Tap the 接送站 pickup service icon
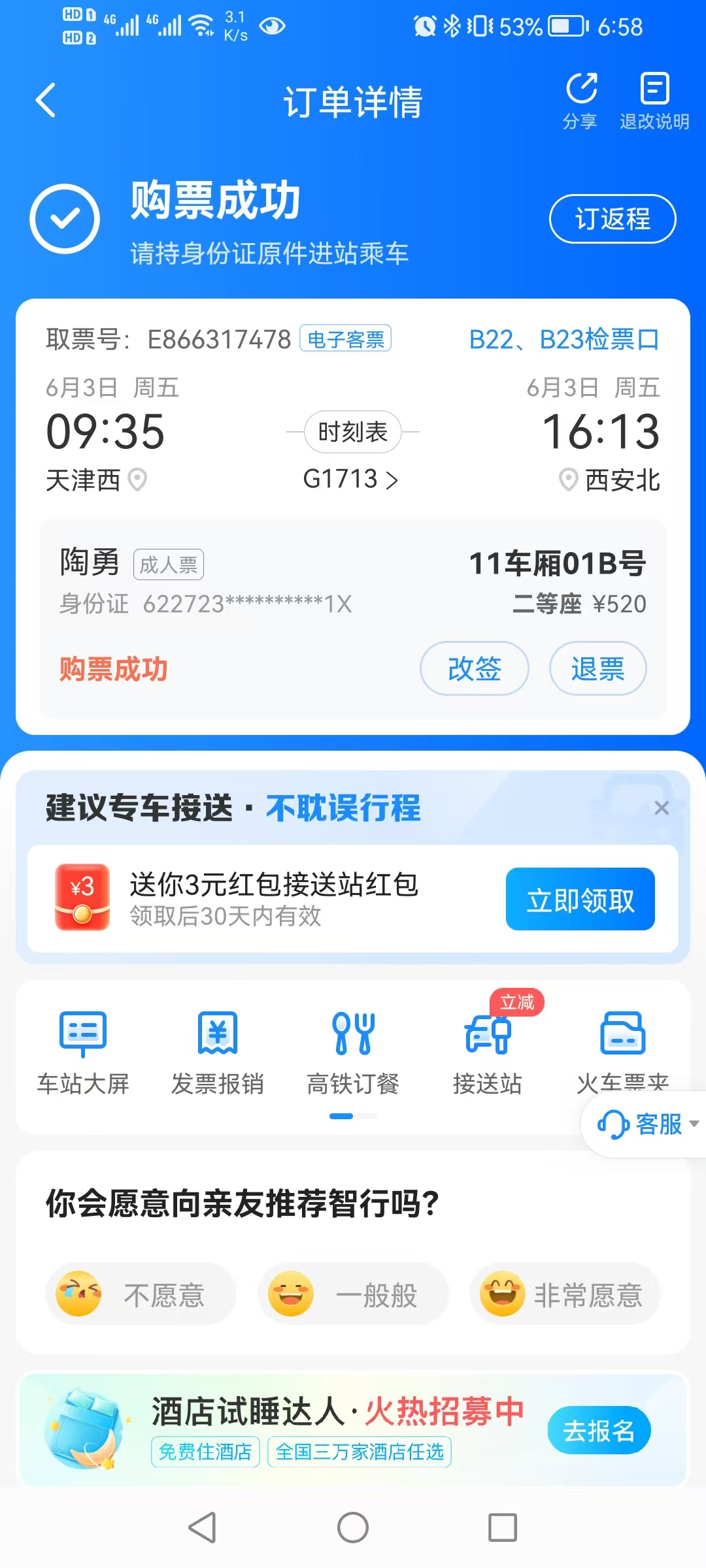The image size is (706, 1568). pos(487,1052)
